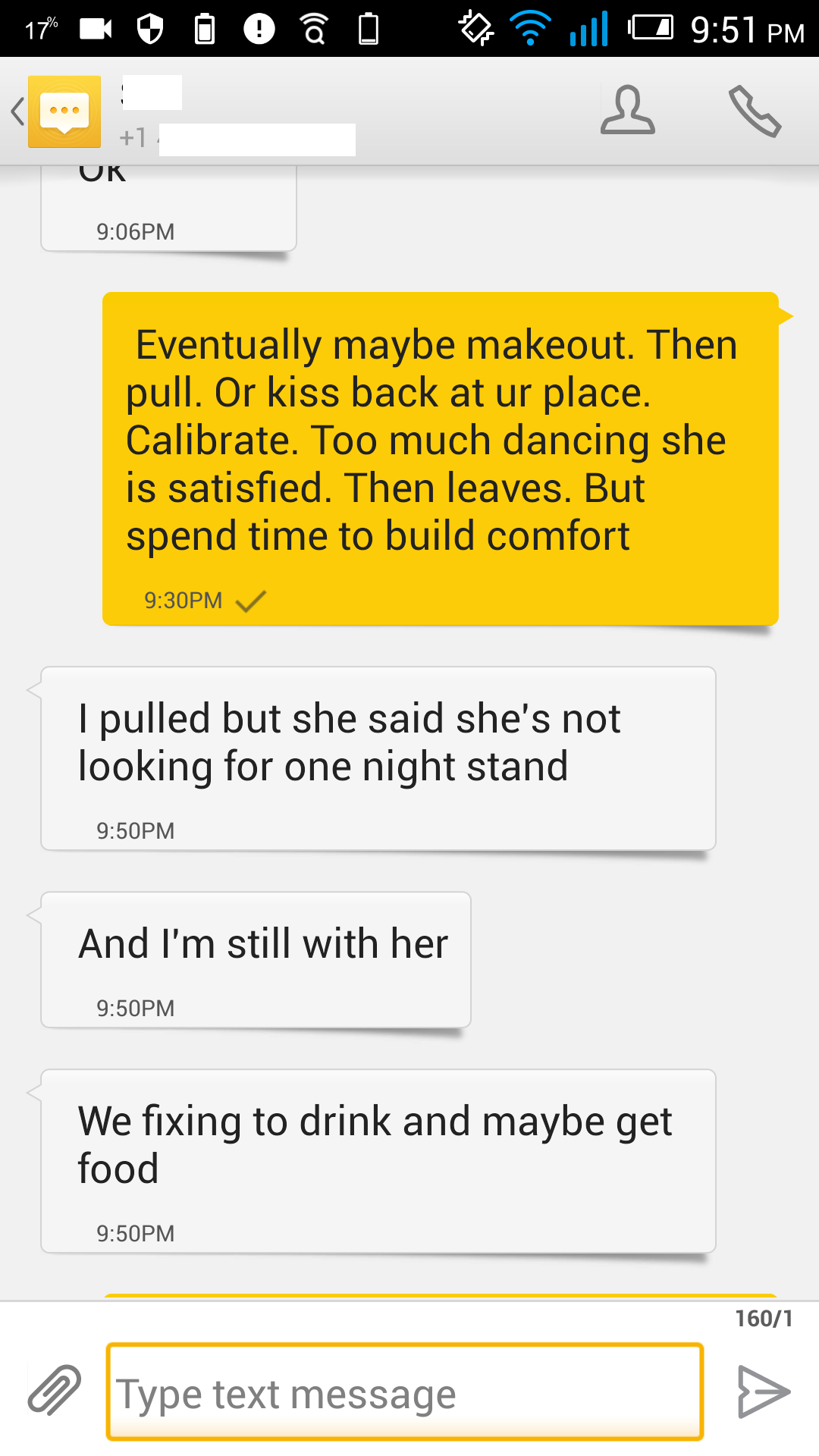Attach a file with the paperclip
The image size is (819, 1456).
tap(55, 1390)
